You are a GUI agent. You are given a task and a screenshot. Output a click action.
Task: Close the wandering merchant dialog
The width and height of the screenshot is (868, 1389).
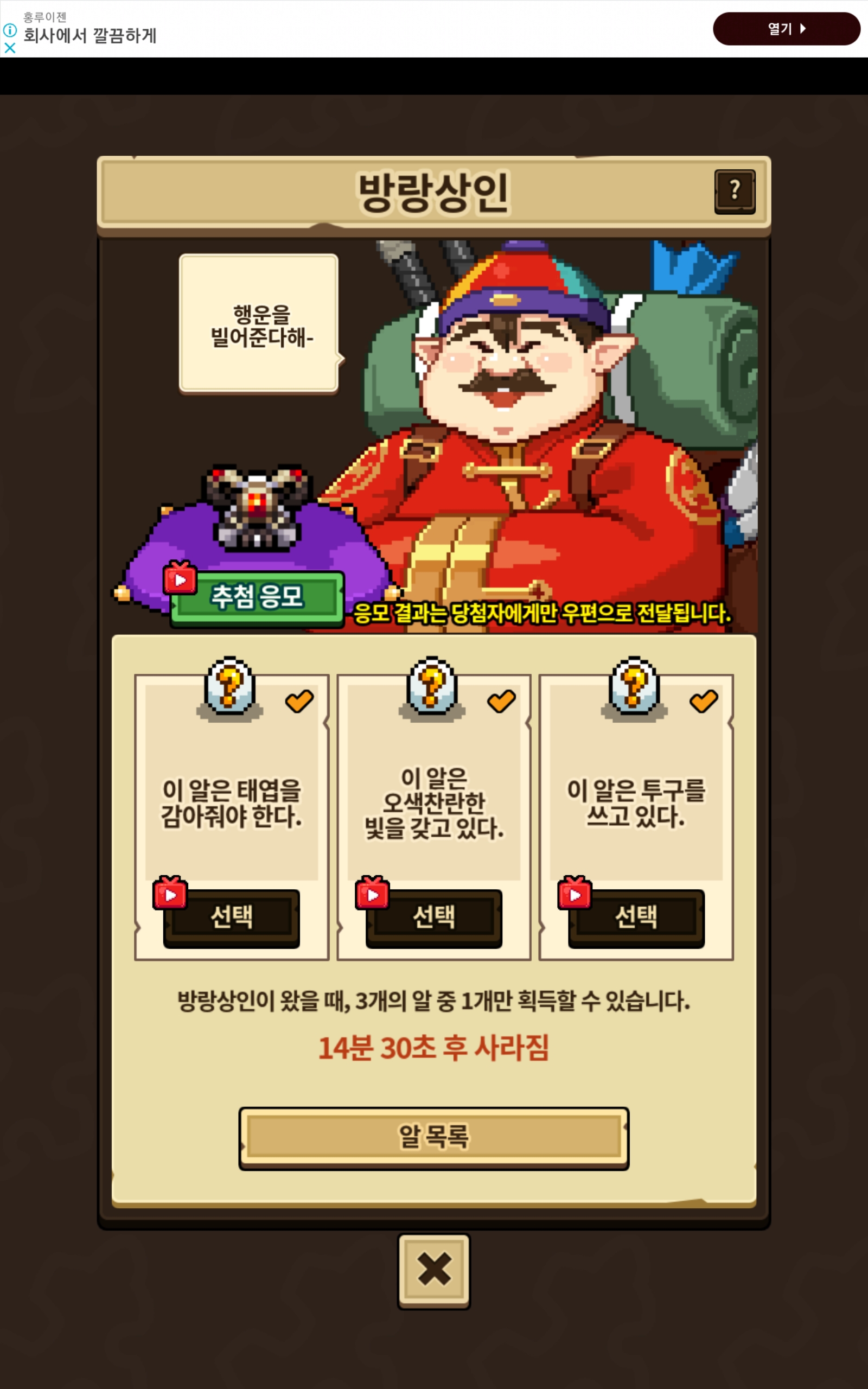click(434, 1271)
